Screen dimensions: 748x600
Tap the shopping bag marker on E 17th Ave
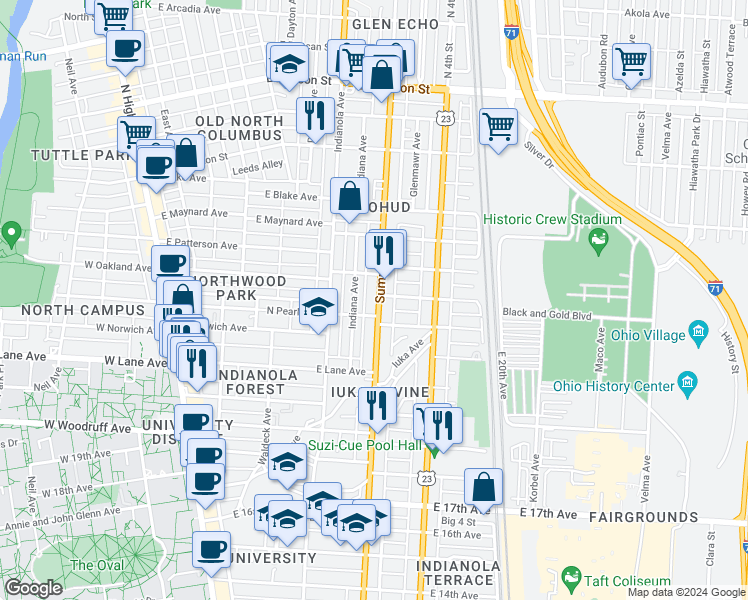click(x=483, y=488)
